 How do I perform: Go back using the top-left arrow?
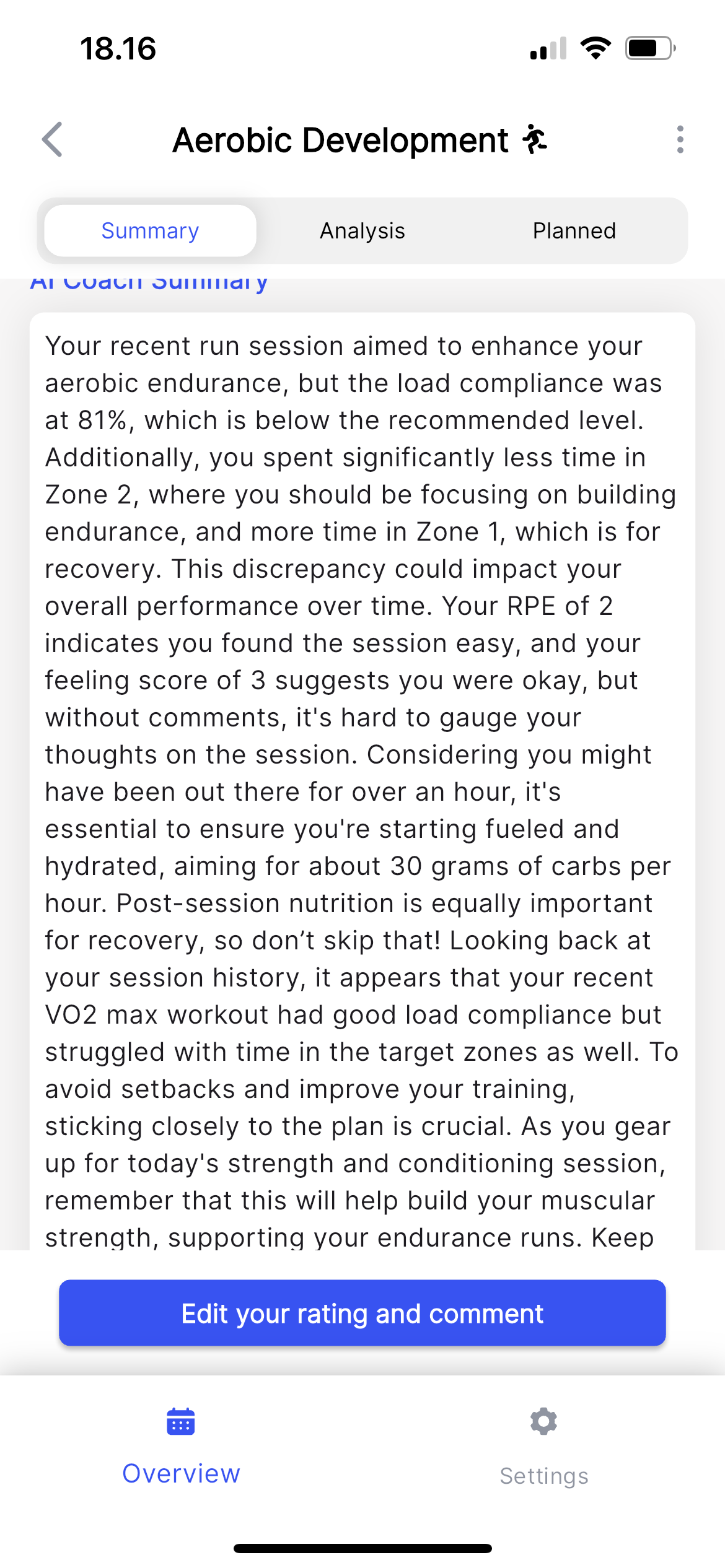pyautogui.click(x=53, y=139)
